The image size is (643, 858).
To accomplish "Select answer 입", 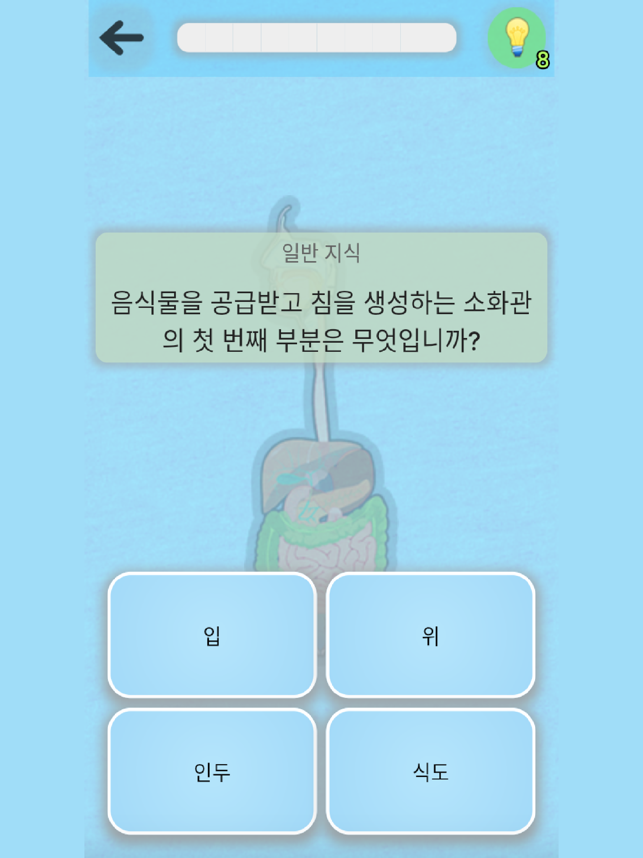I will tap(212, 635).
